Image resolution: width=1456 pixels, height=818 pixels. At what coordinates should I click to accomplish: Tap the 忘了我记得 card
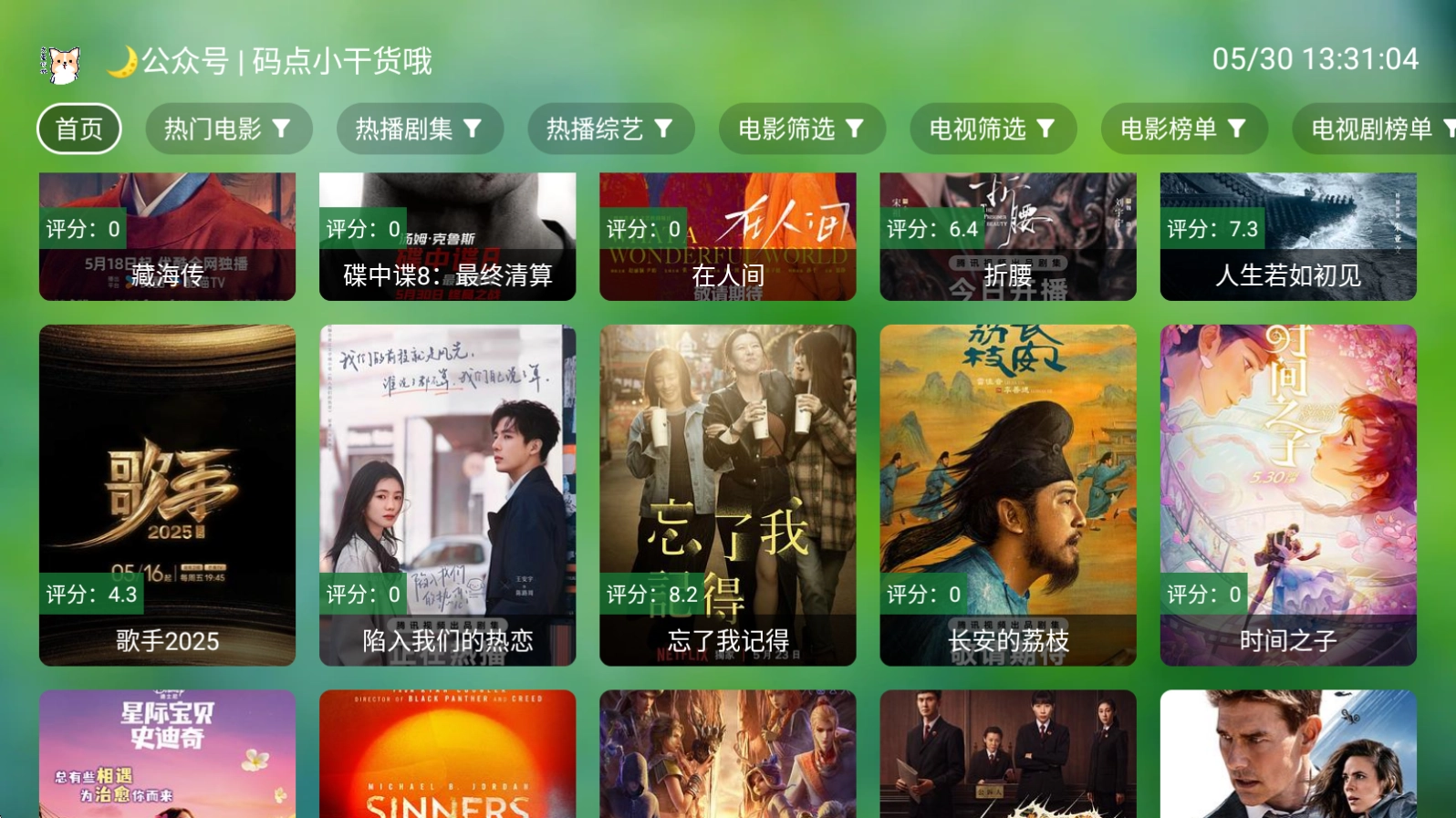point(727,494)
